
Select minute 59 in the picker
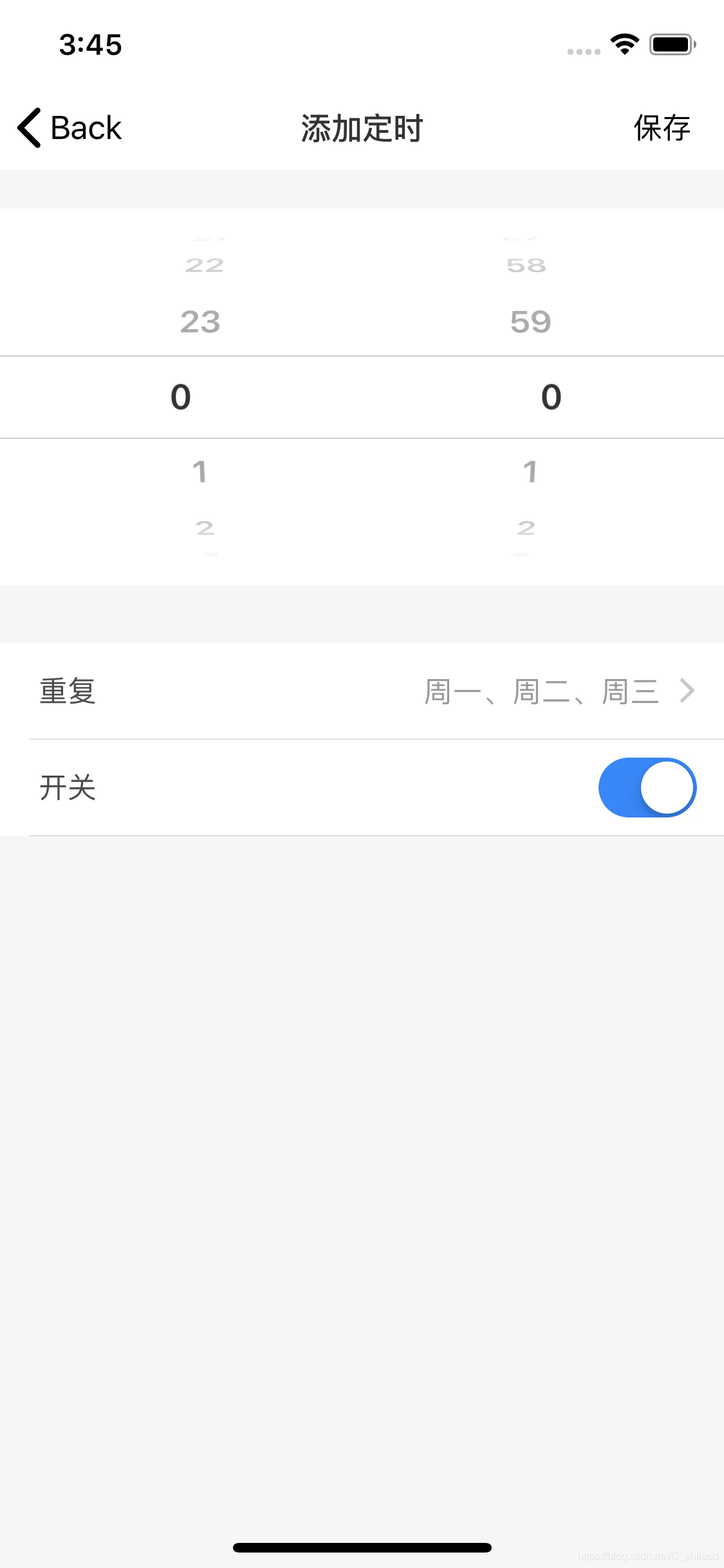[x=530, y=322]
